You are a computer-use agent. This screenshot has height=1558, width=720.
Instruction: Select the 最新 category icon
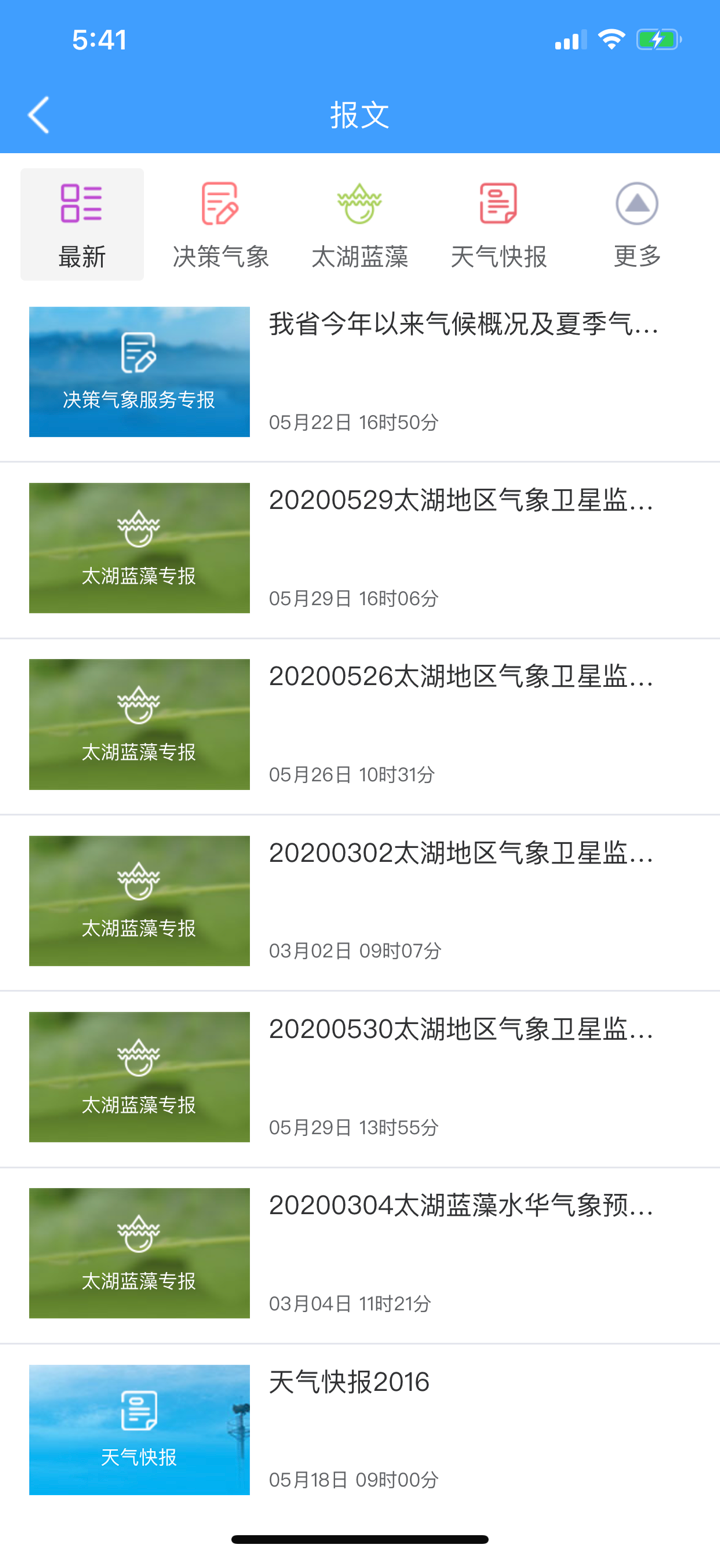(x=82, y=203)
